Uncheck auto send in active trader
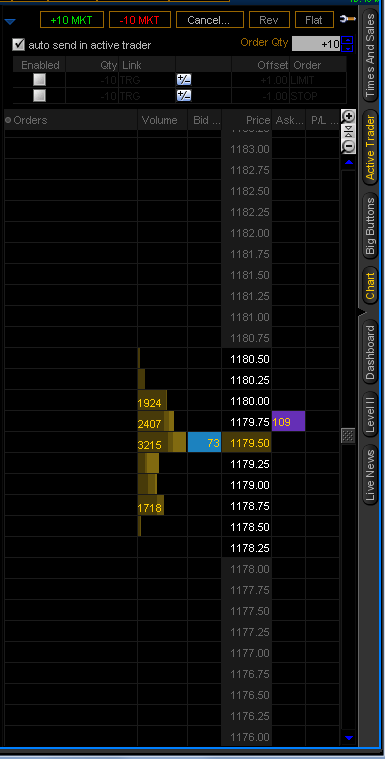 tap(19, 45)
